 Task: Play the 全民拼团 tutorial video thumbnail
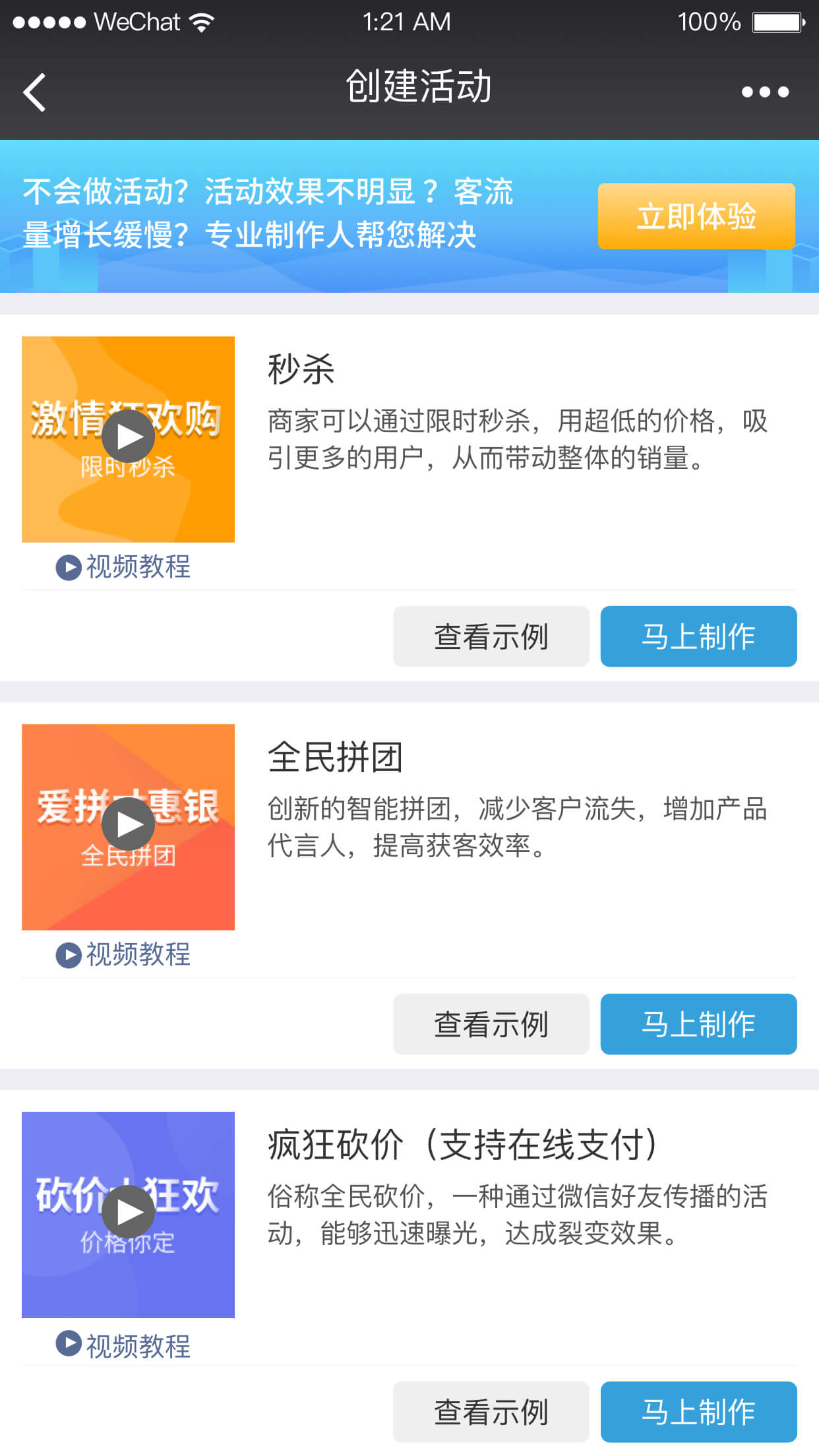[128, 827]
